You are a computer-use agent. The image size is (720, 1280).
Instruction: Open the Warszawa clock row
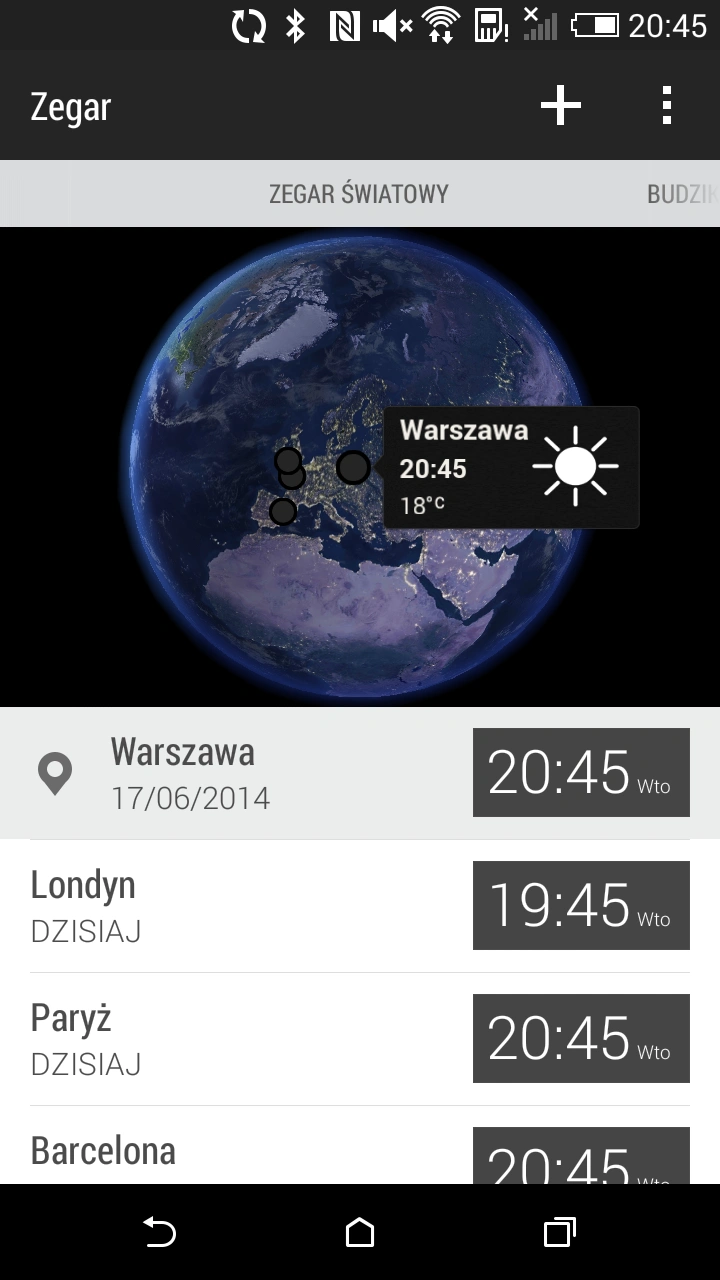pos(250,773)
